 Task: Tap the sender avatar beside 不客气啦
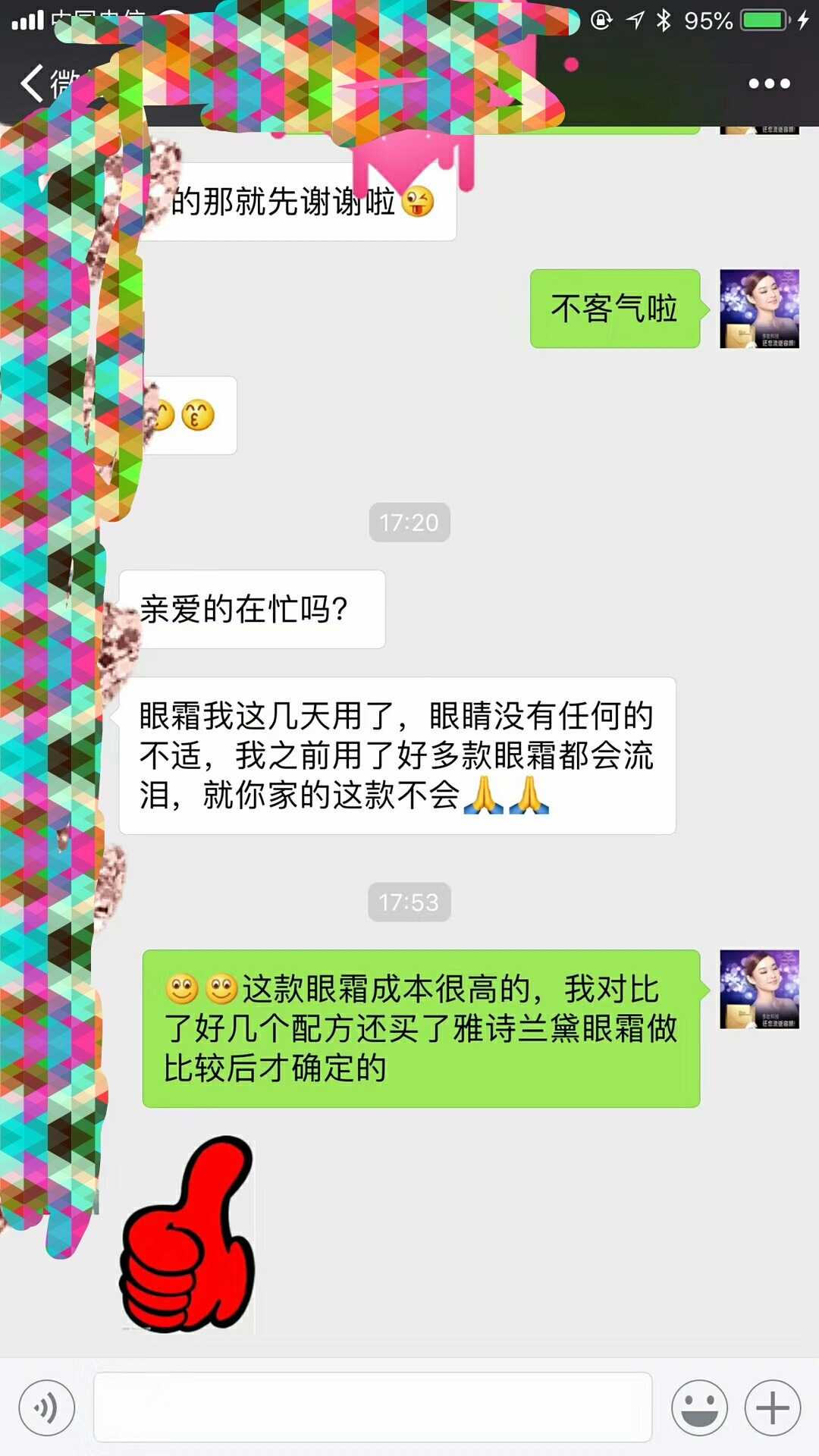click(759, 309)
